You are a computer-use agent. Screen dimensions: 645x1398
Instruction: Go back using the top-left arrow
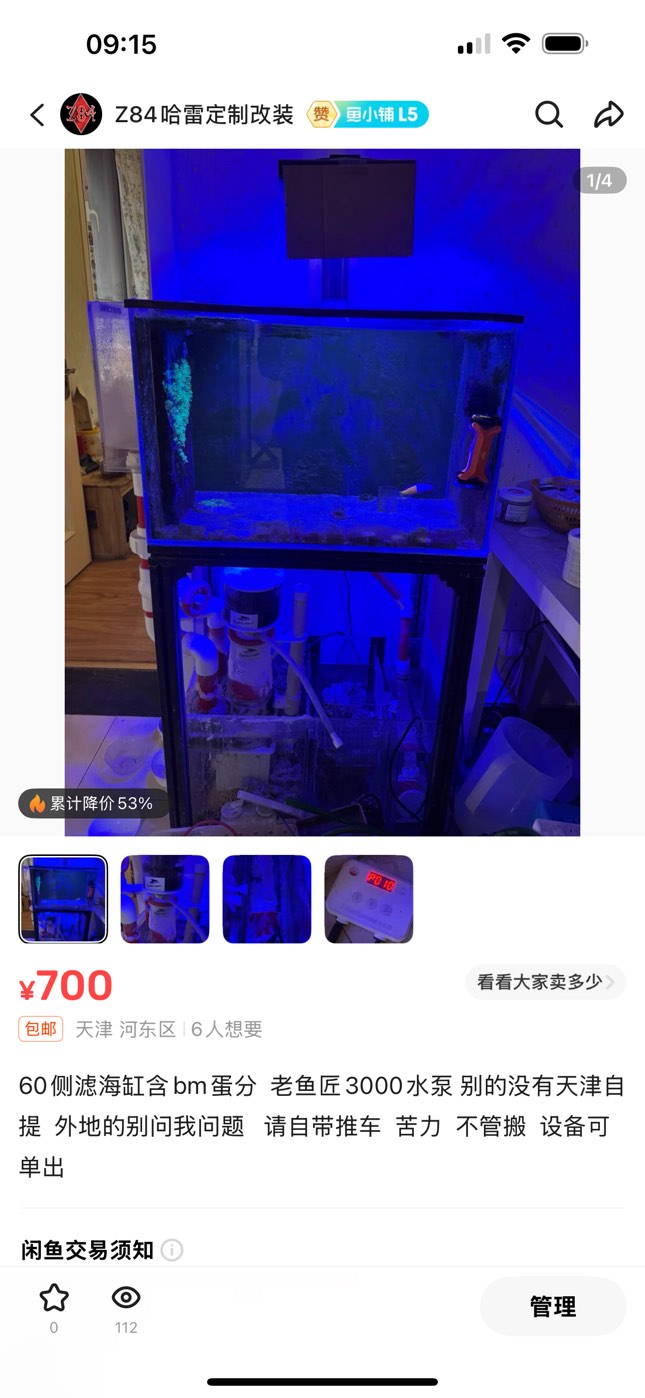pos(37,115)
